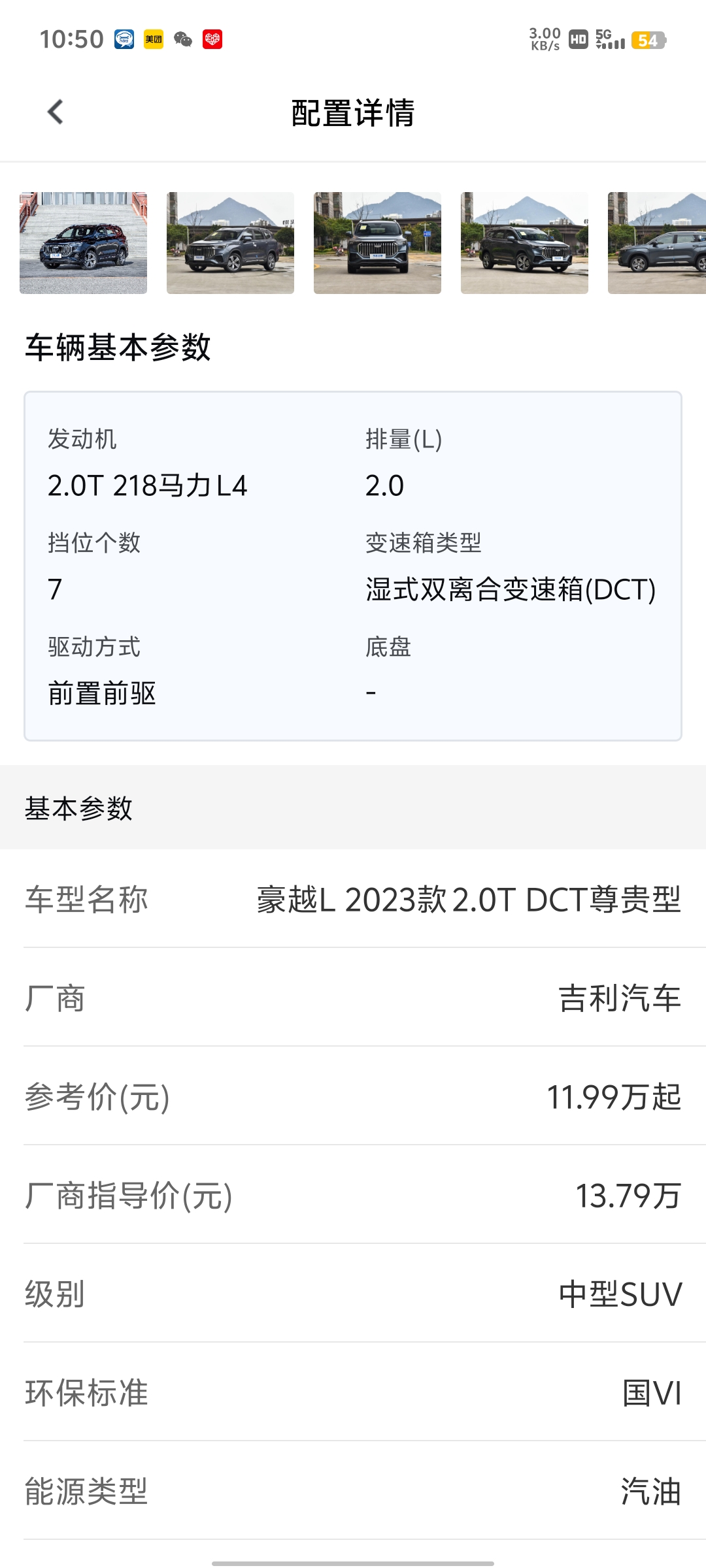Open the second car photo thumbnail
The width and height of the screenshot is (706, 1568).
tap(230, 243)
